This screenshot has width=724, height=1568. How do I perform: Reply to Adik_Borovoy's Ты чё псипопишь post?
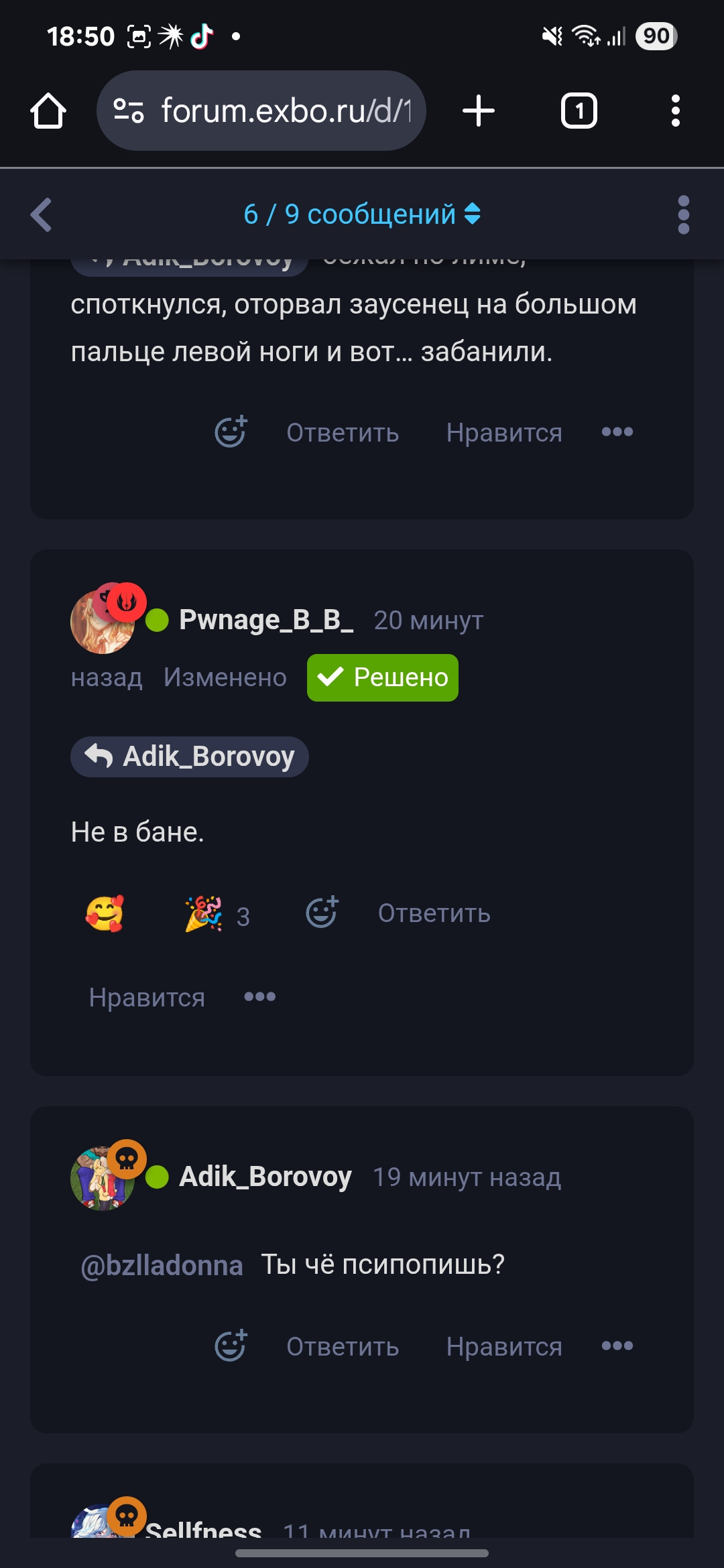pyautogui.click(x=343, y=1347)
